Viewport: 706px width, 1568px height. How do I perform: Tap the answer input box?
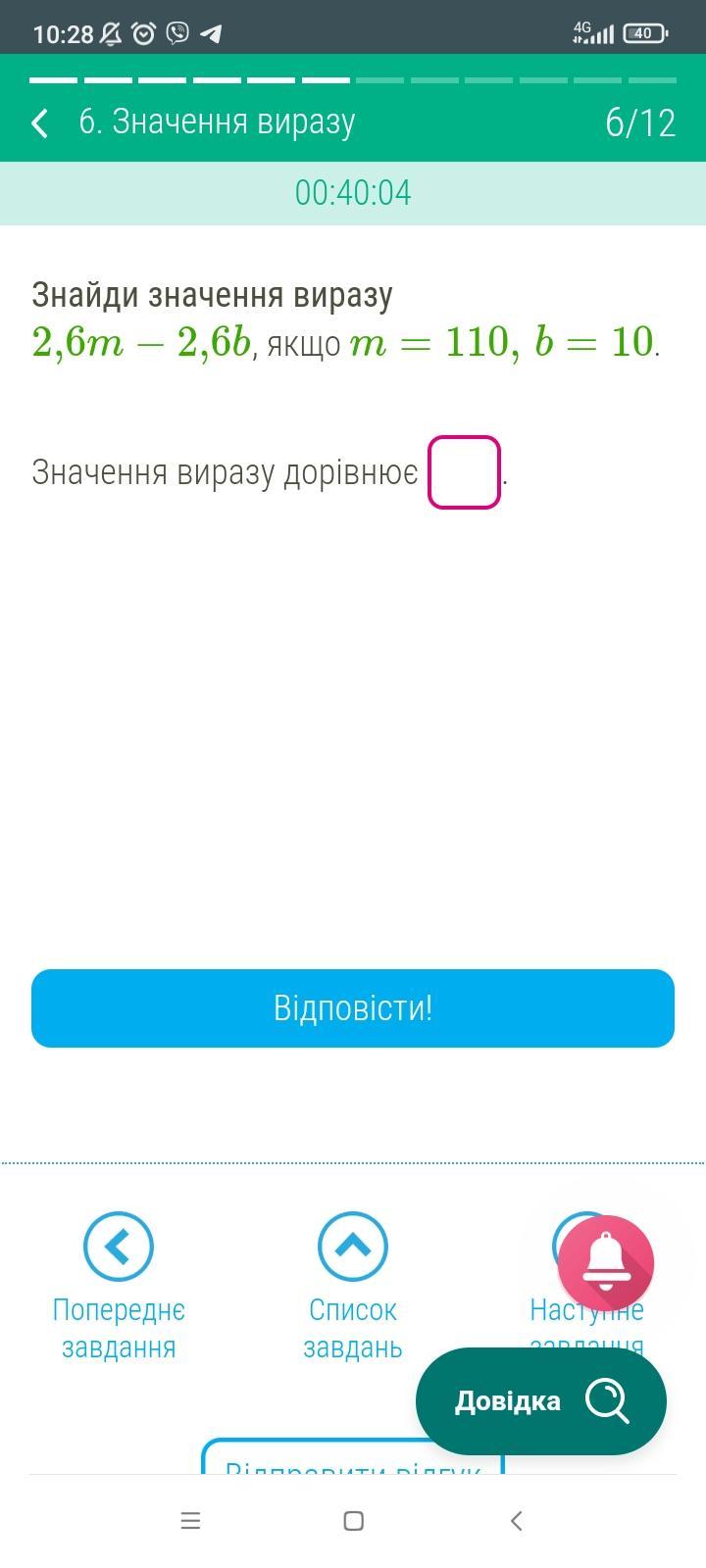click(x=464, y=472)
